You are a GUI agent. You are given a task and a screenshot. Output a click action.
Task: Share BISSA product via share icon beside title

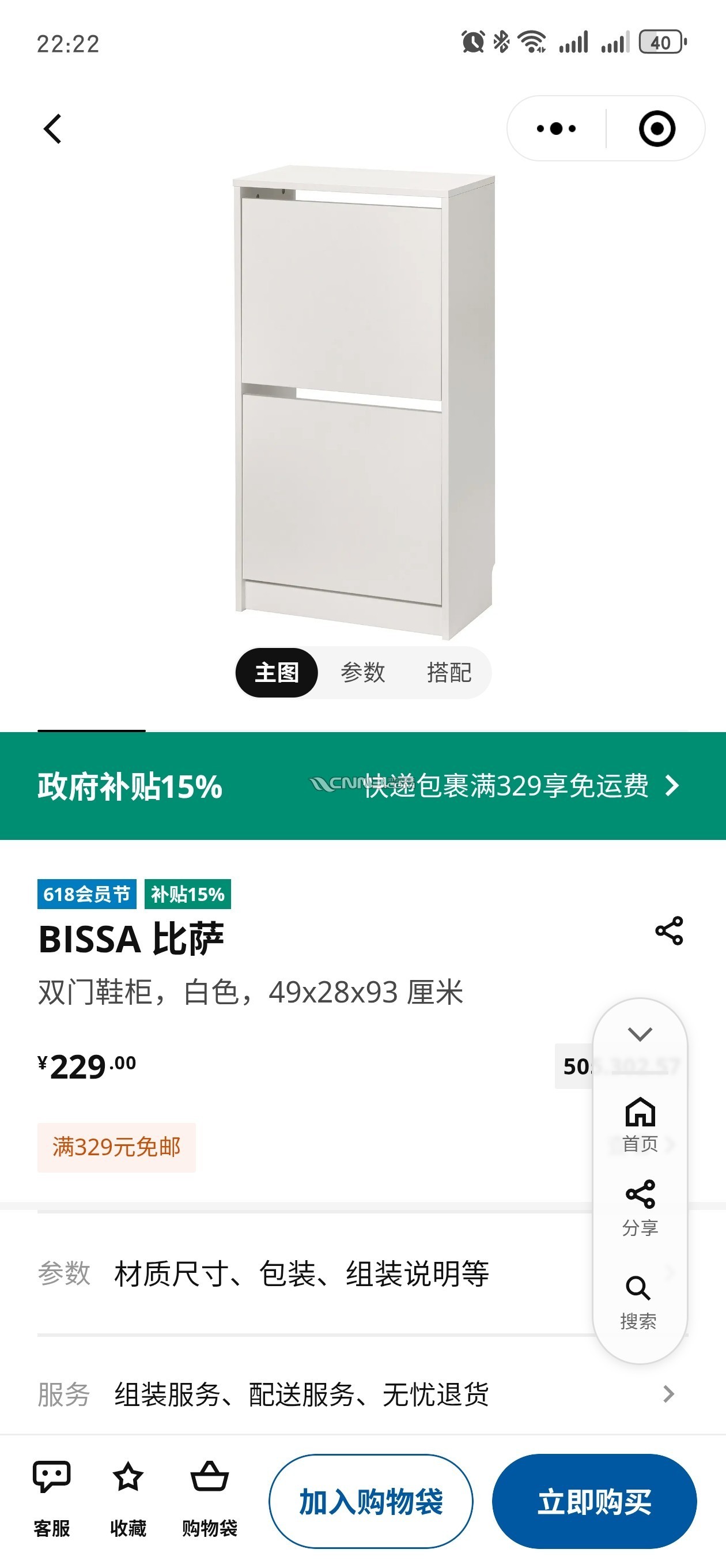point(669,930)
